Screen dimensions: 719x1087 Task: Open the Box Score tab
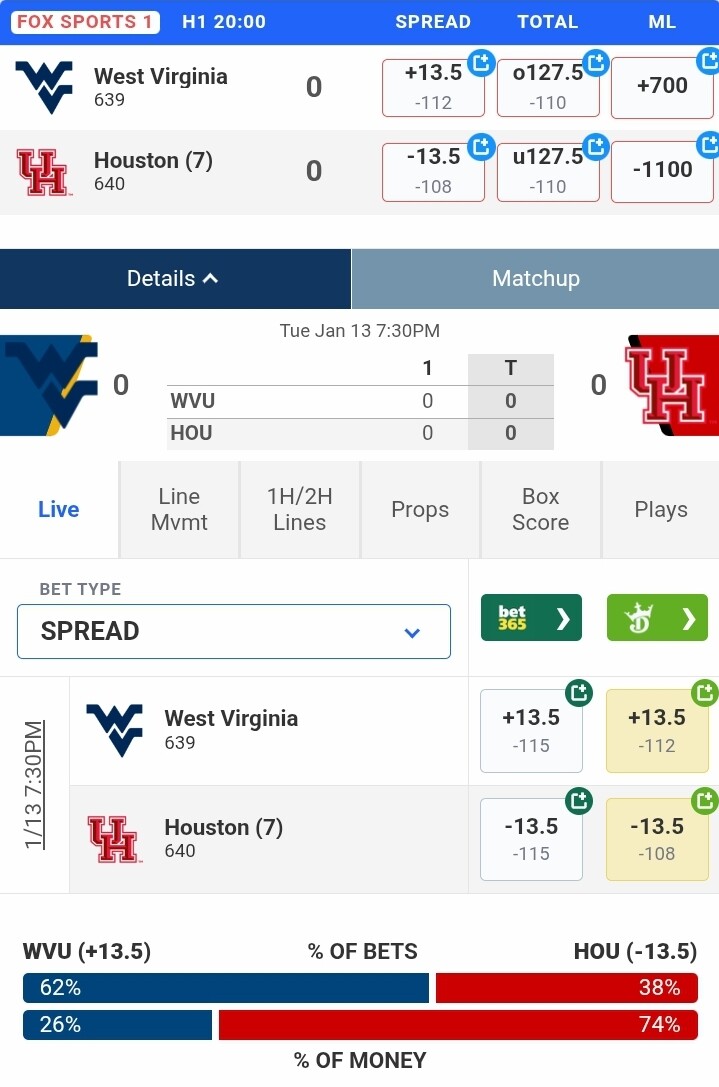tap(540, 509)
